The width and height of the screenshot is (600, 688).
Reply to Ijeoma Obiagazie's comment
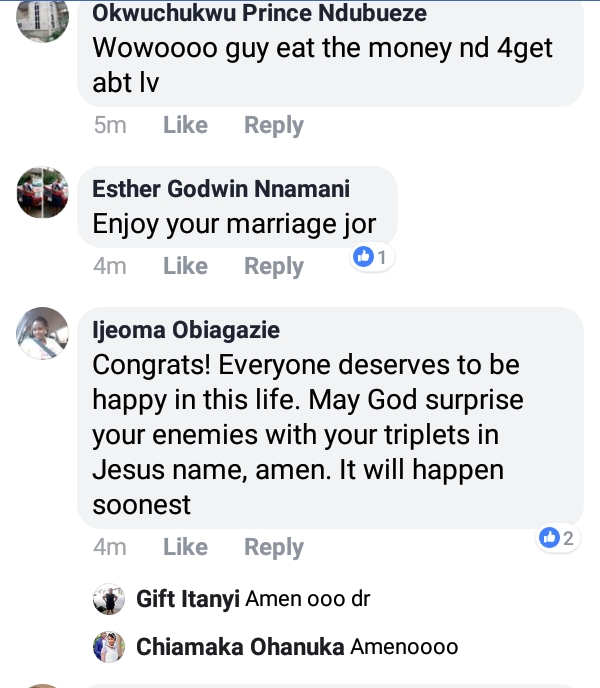[x=273, y=547]
